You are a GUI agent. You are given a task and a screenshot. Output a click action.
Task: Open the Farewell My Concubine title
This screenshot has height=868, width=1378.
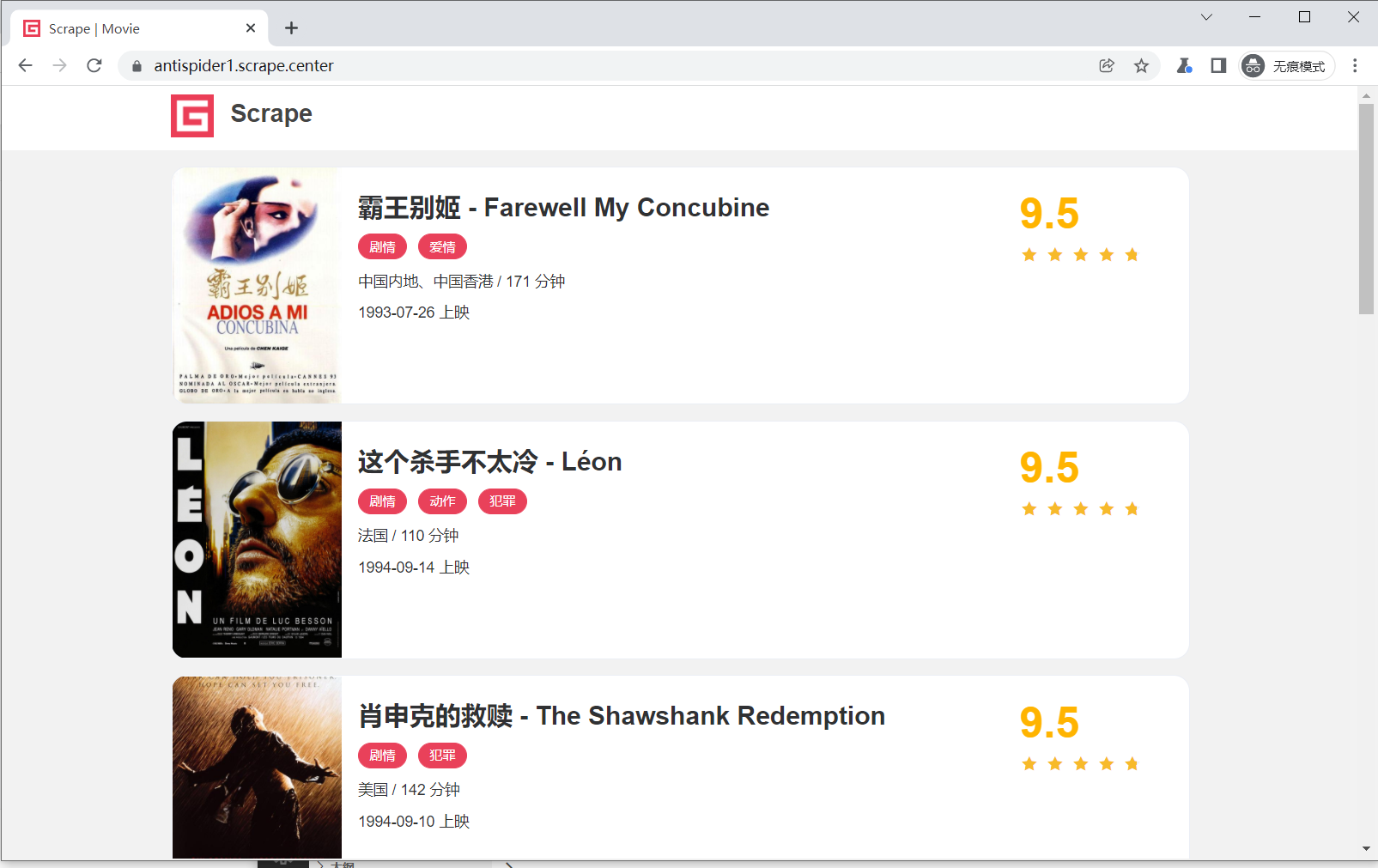tap(563, 208)
